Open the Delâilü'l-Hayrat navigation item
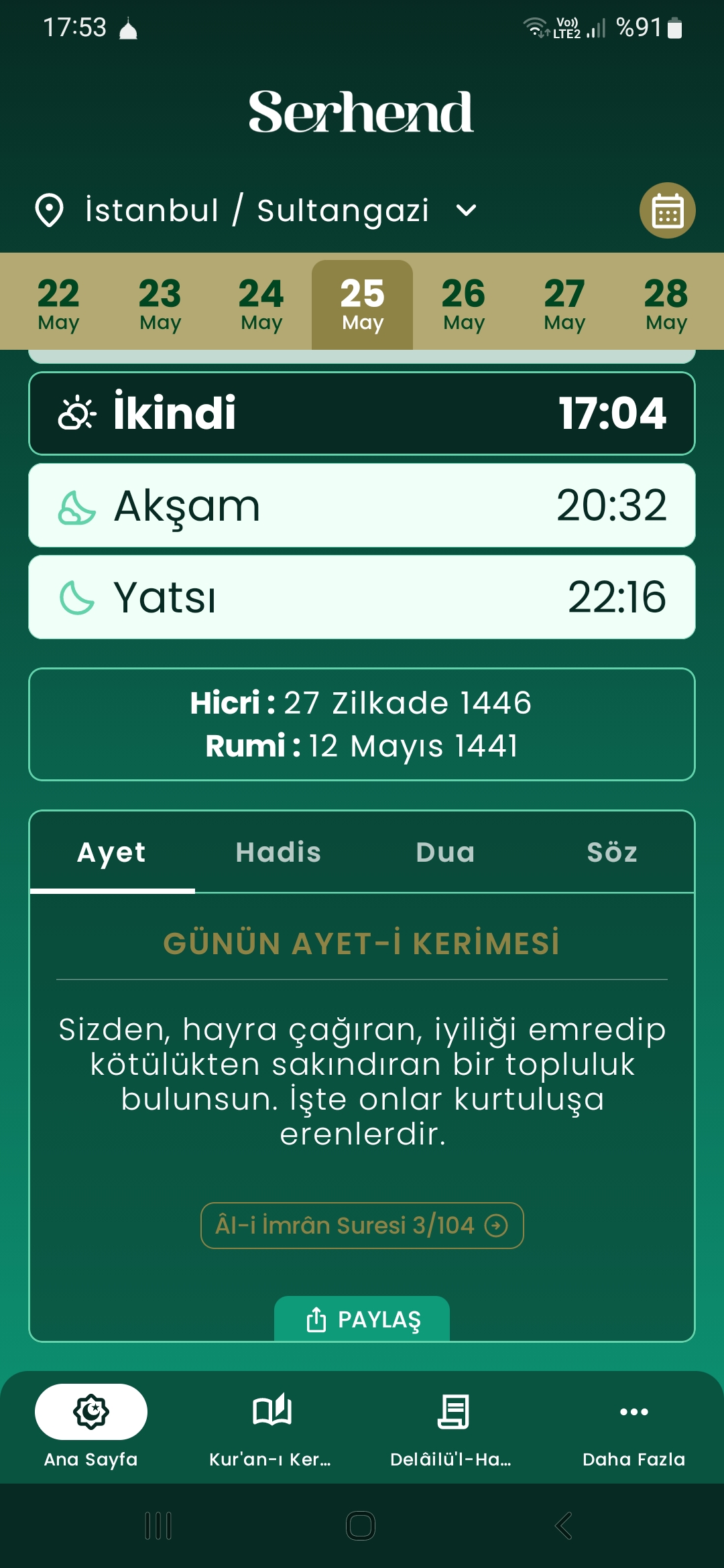Image resolution: width=724 pixels, height=1568 pixels. (x=452, y=1426)
